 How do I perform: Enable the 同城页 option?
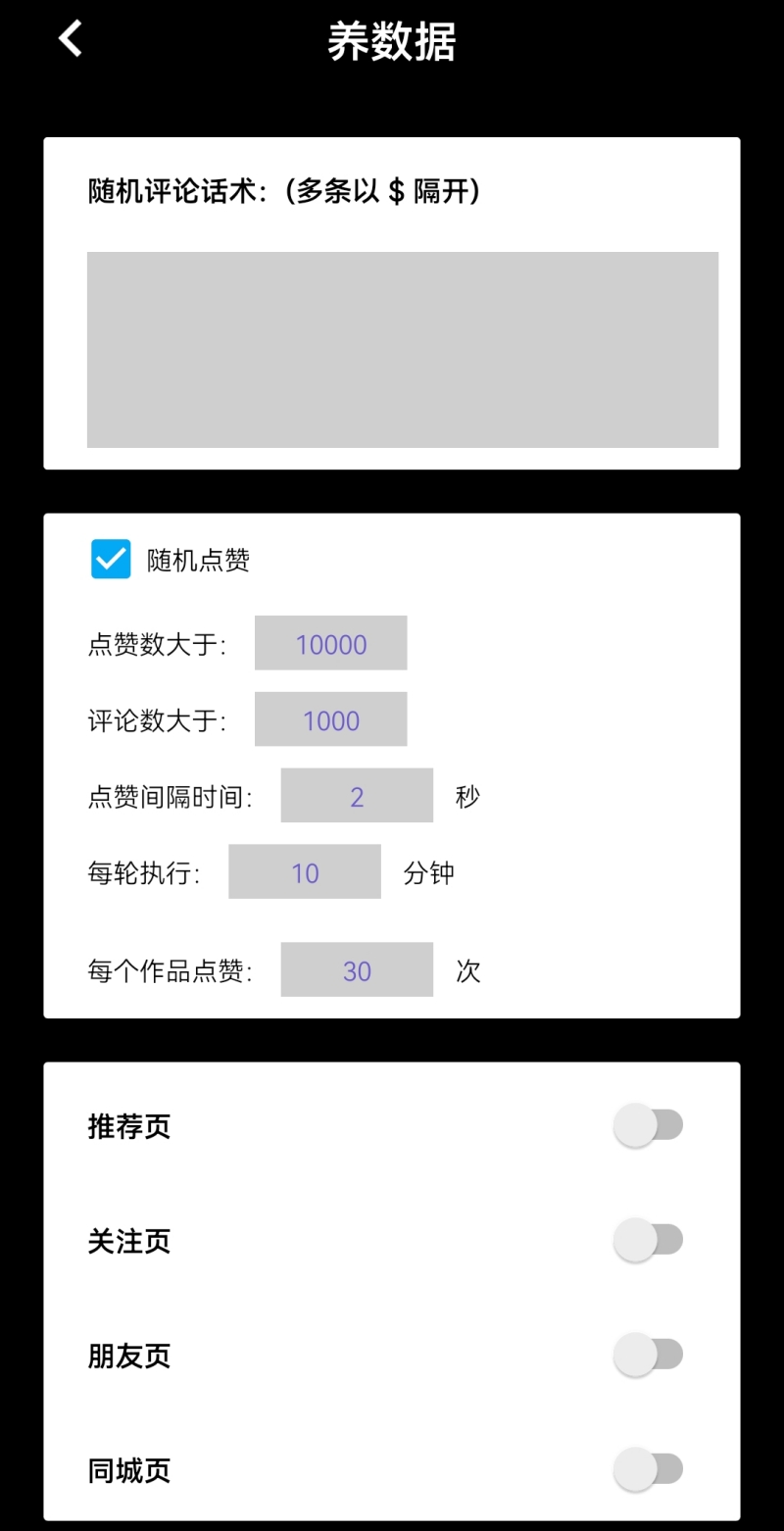[x=647, y=1469]
